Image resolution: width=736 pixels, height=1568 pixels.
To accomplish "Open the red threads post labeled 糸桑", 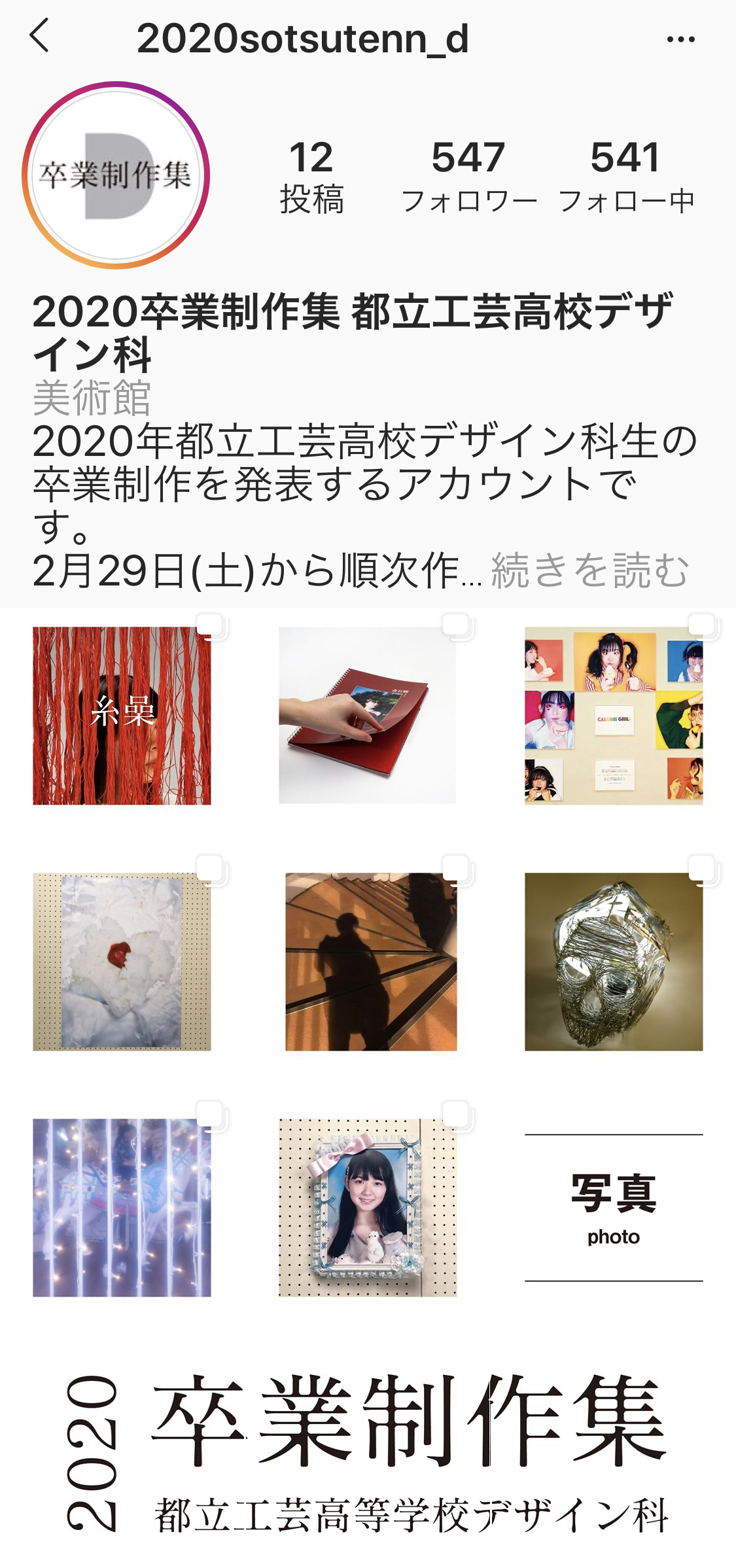I will [122, 716].
